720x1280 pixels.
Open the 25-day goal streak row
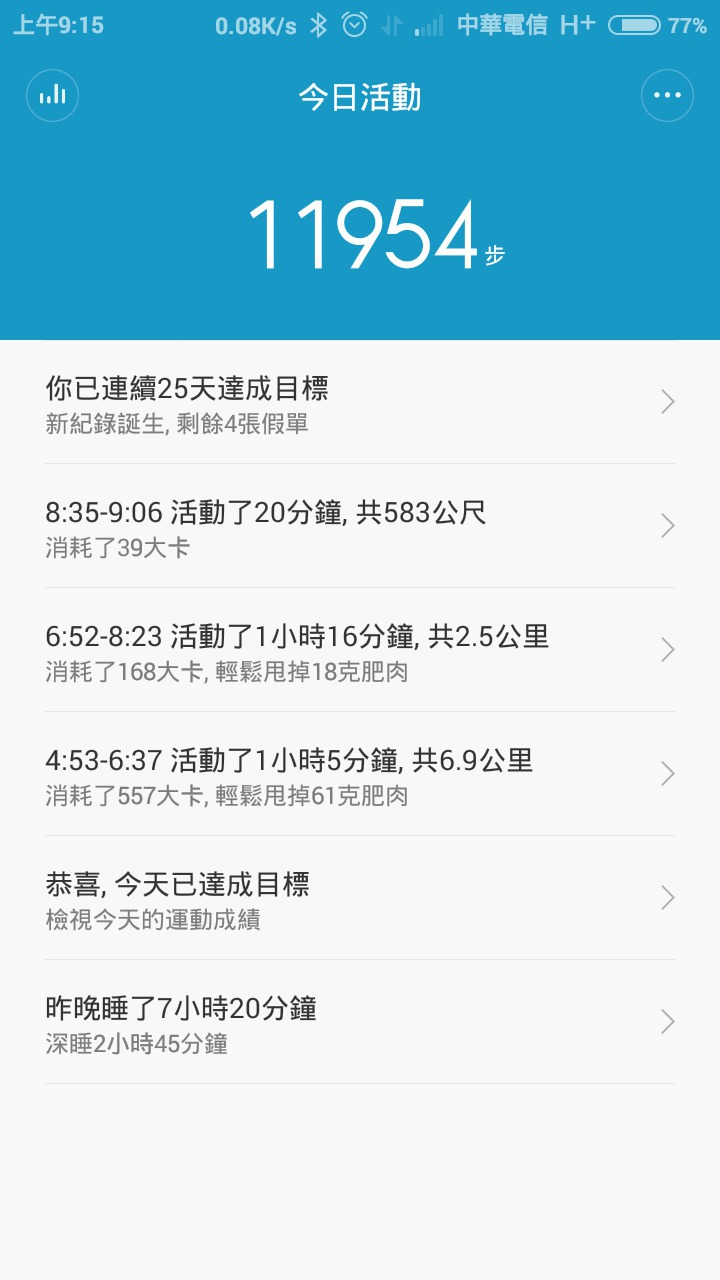click(x=360, y=403)
